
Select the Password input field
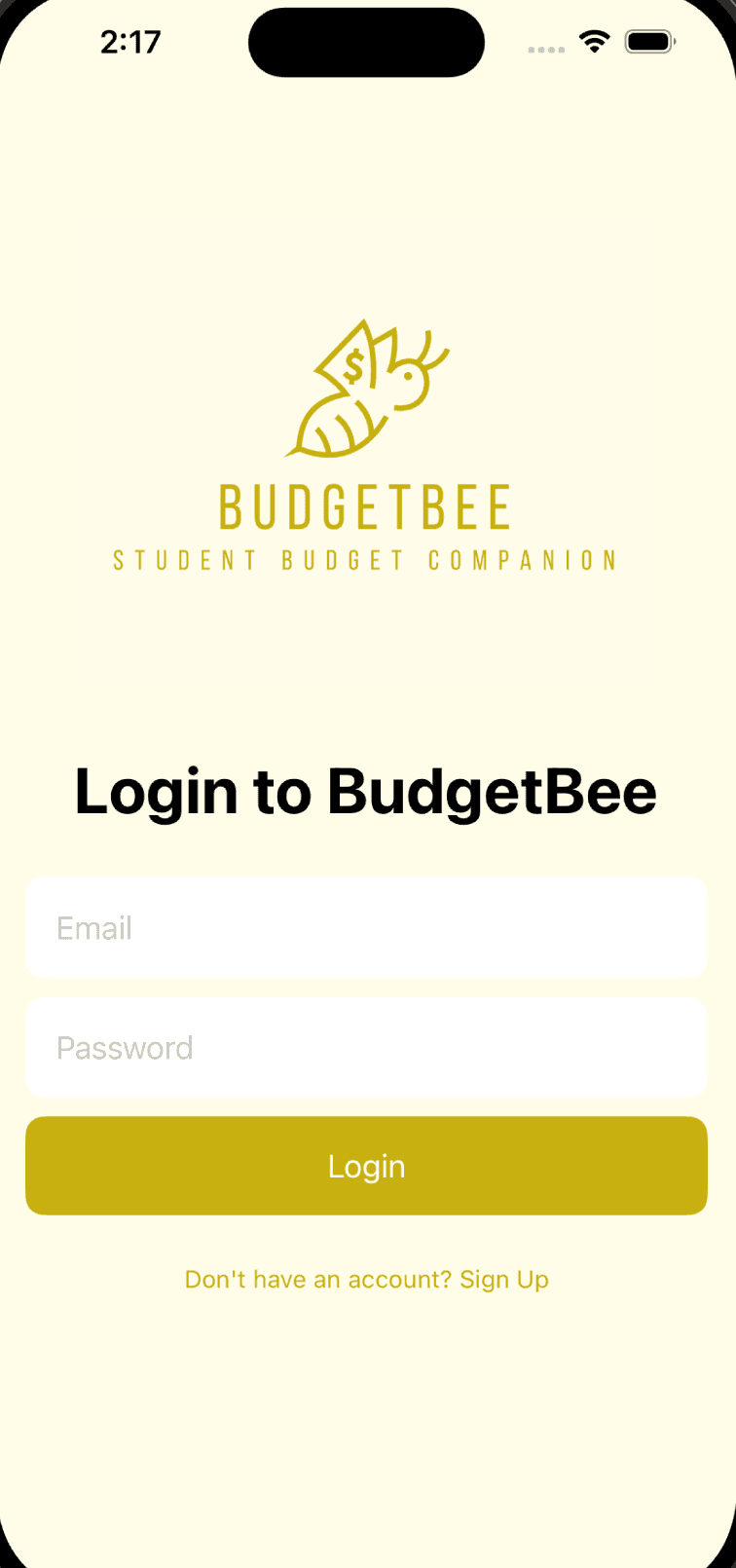366,1047
